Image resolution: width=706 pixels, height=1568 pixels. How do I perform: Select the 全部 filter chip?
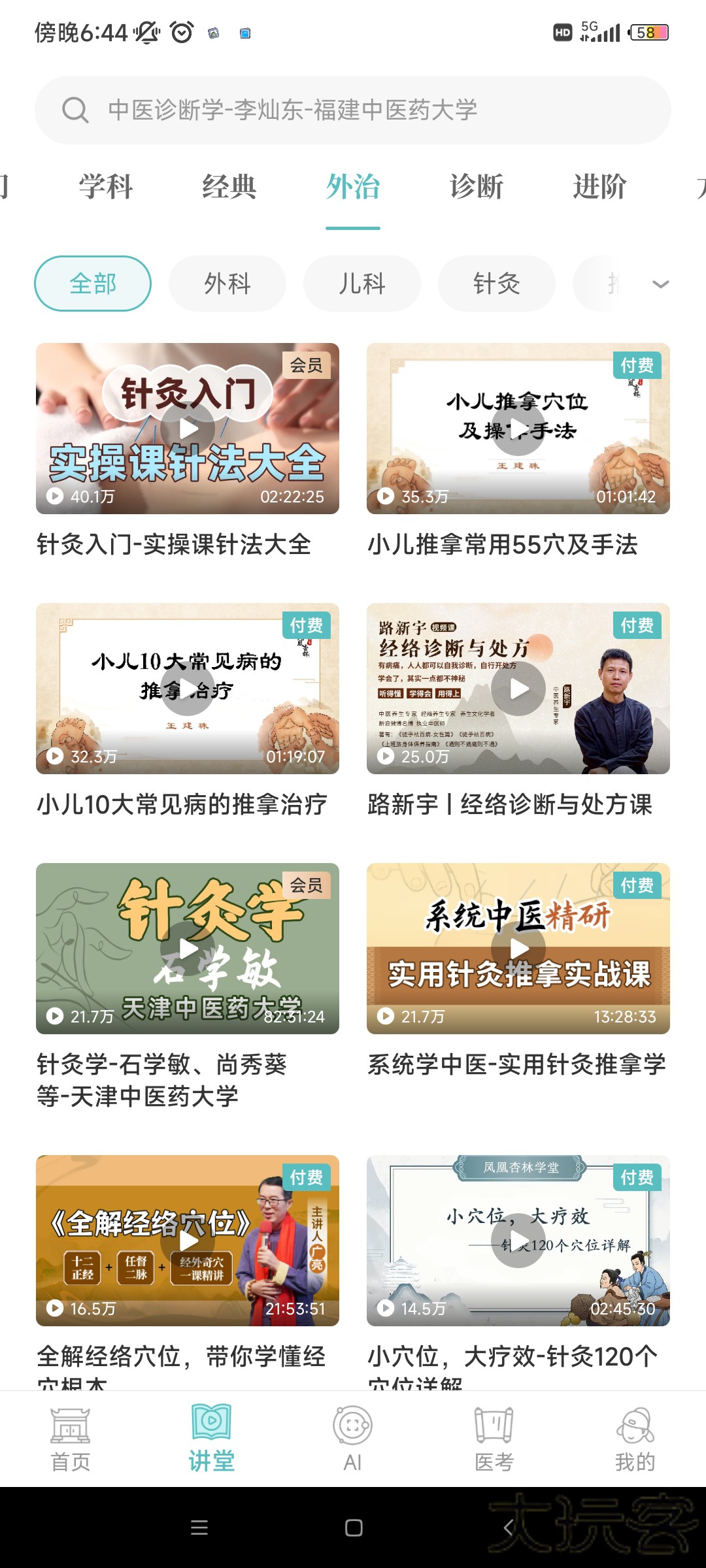click(x=92, y=284)
